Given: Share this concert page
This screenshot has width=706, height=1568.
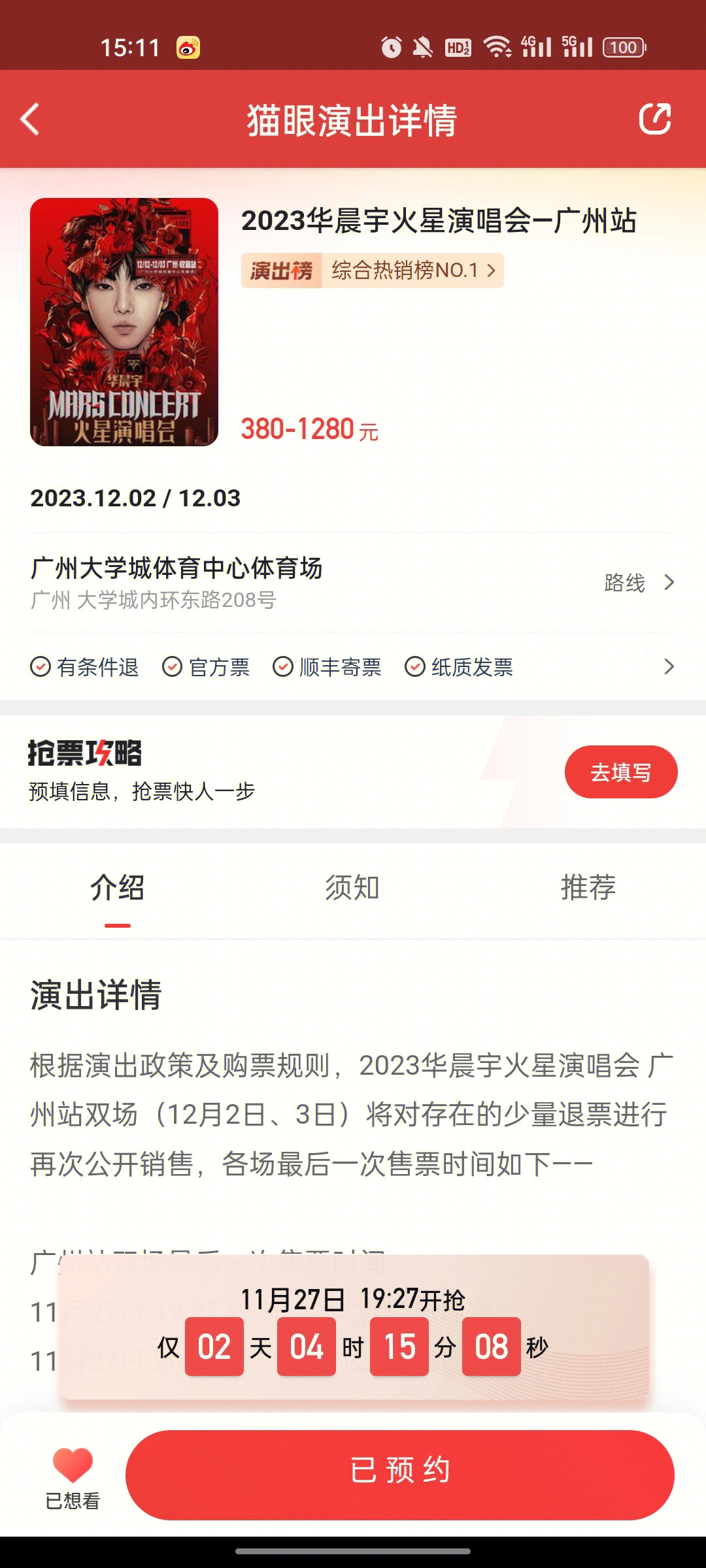Looking at the screenshot, I should [654, 119].
